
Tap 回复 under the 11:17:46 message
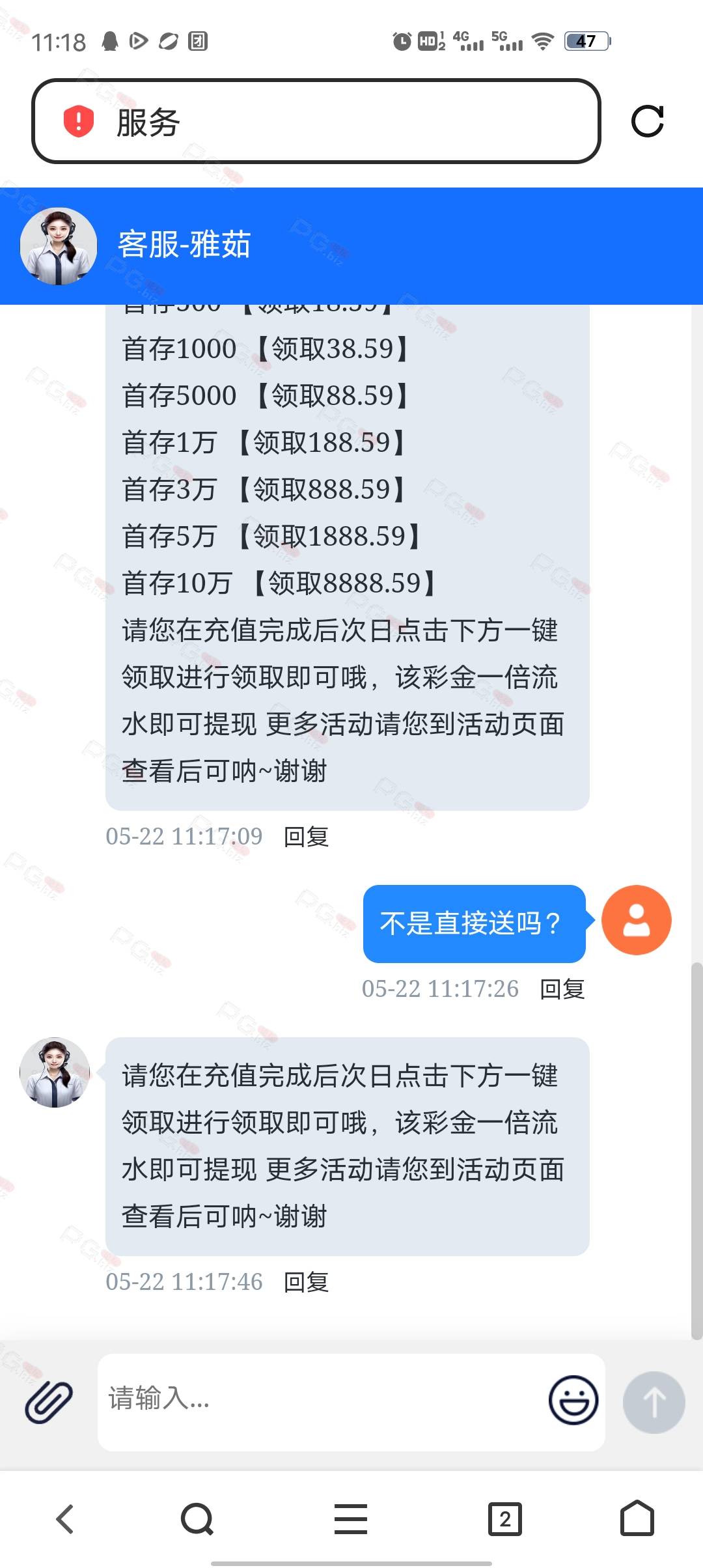pos(307,1282)
